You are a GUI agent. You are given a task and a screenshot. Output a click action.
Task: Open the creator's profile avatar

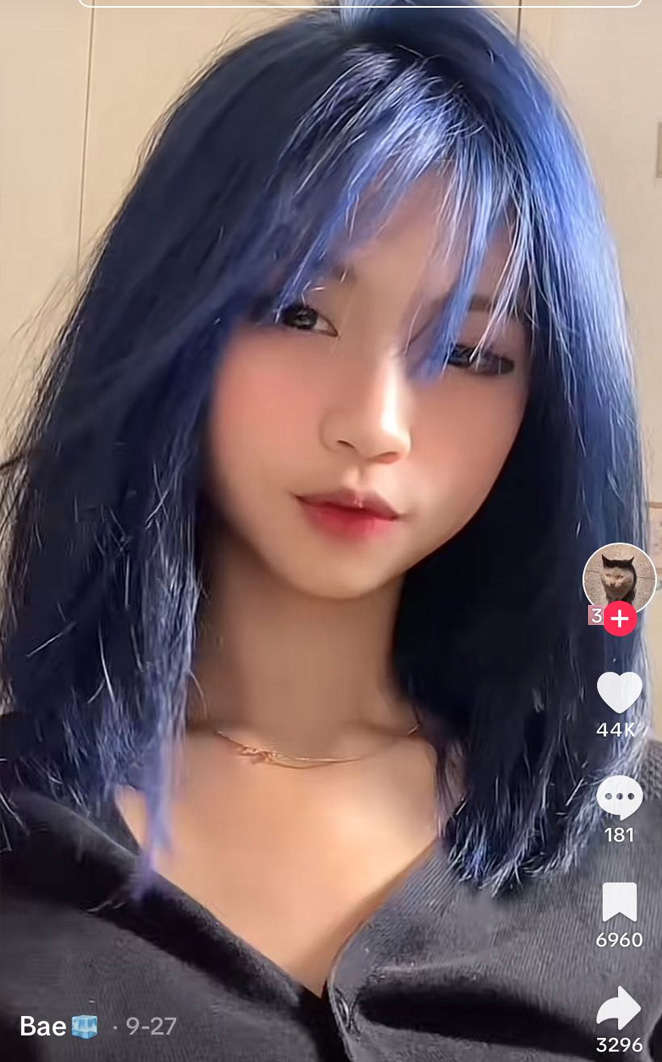point(619,577)
